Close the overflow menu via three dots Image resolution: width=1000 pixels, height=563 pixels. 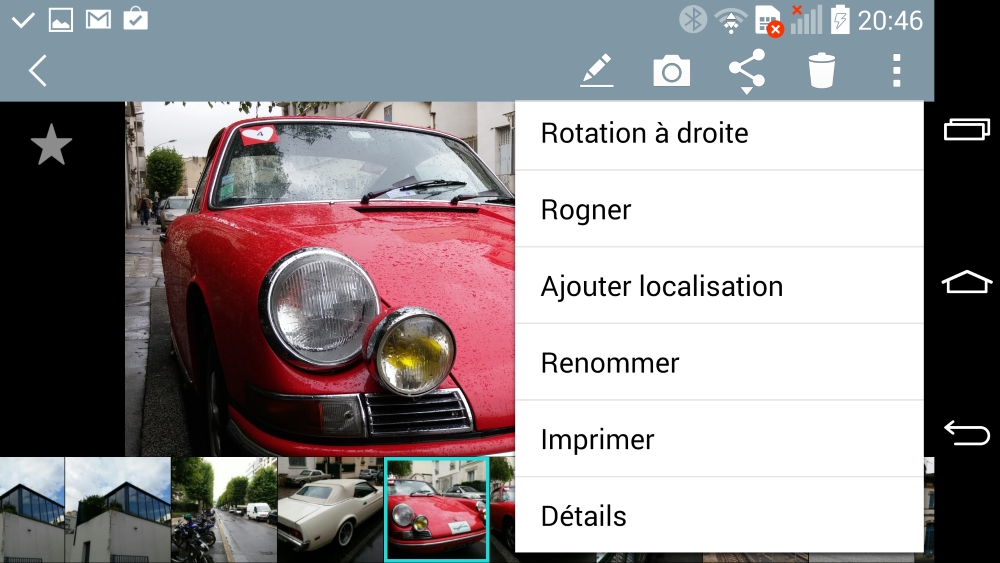click(896, 71)
